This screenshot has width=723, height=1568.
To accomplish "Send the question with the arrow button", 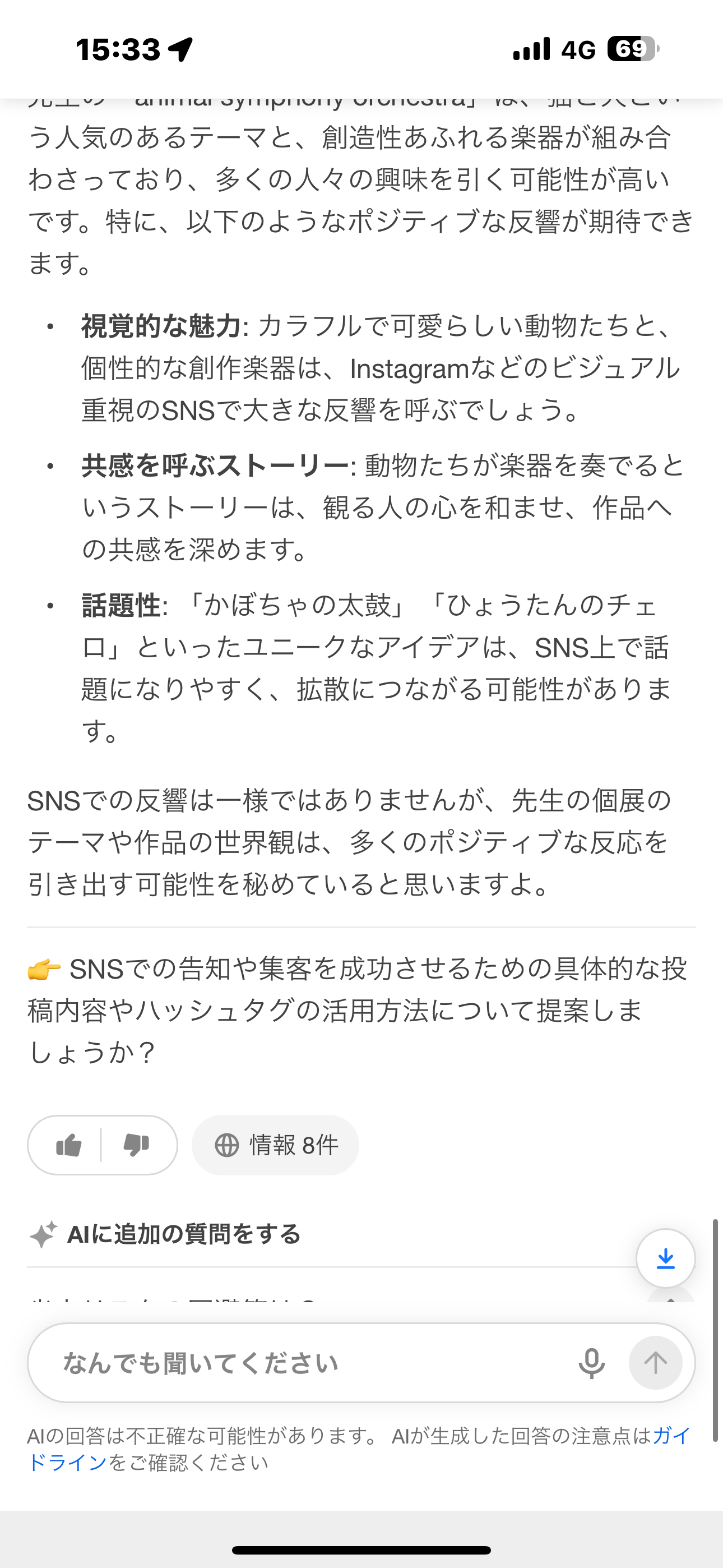I will (655, 1363).
